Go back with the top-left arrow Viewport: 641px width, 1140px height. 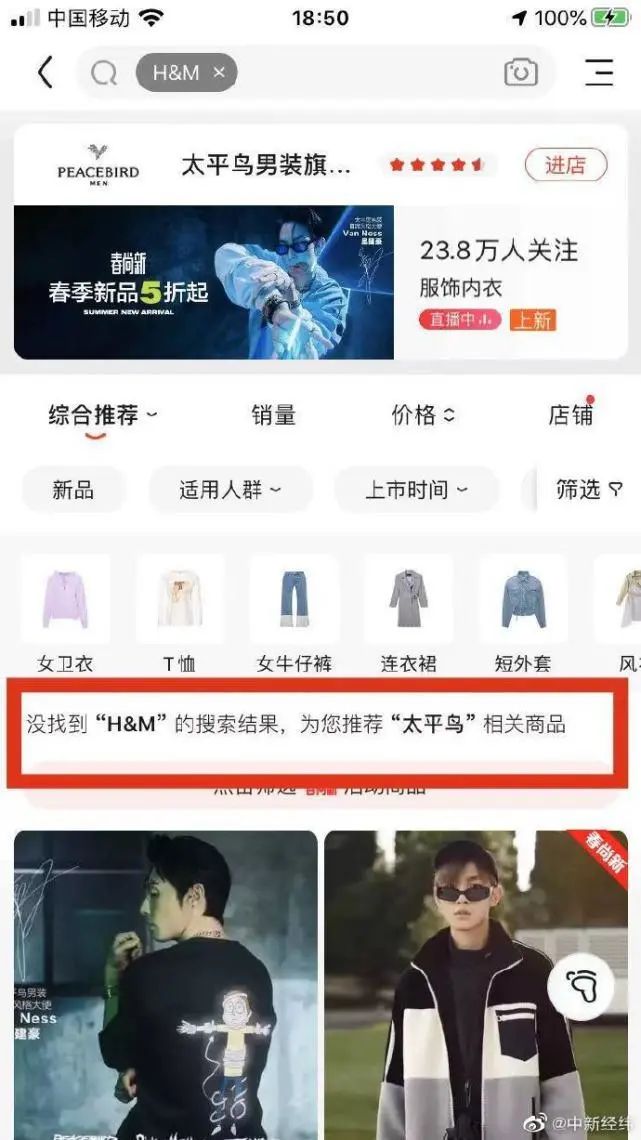pos(45,73)
